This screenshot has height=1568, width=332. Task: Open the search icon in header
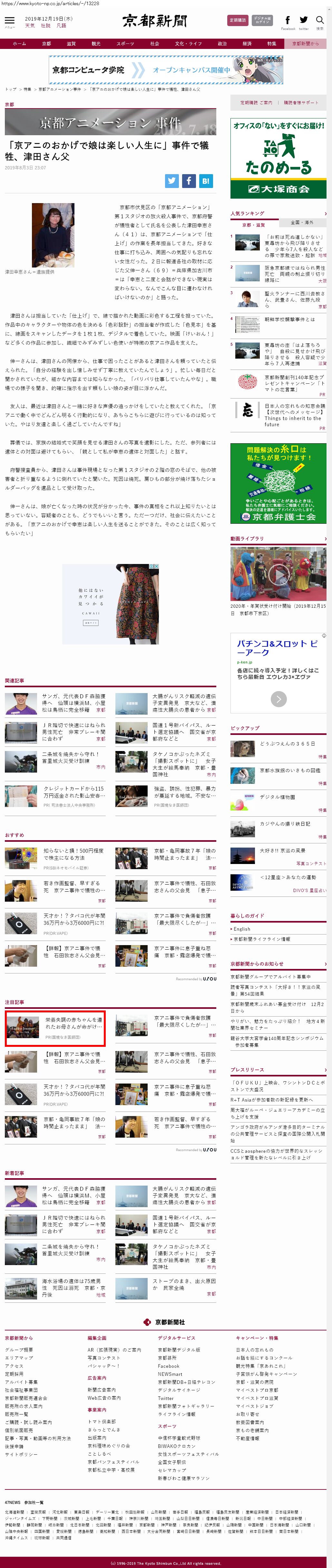coord(319,21)
